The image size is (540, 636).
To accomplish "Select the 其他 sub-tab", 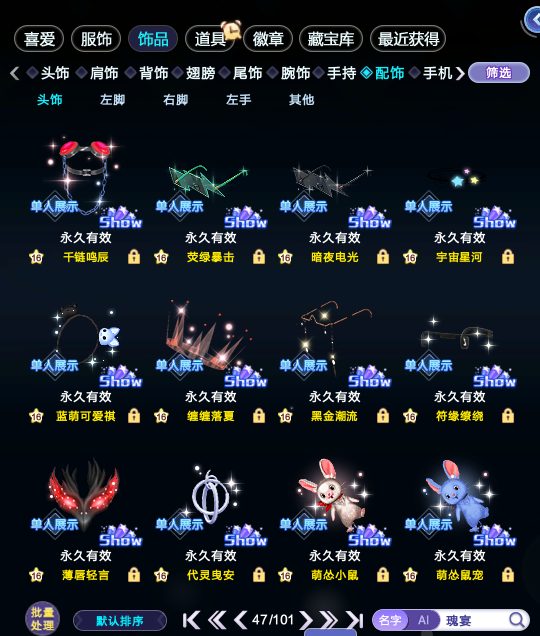I will pos(301,100).
